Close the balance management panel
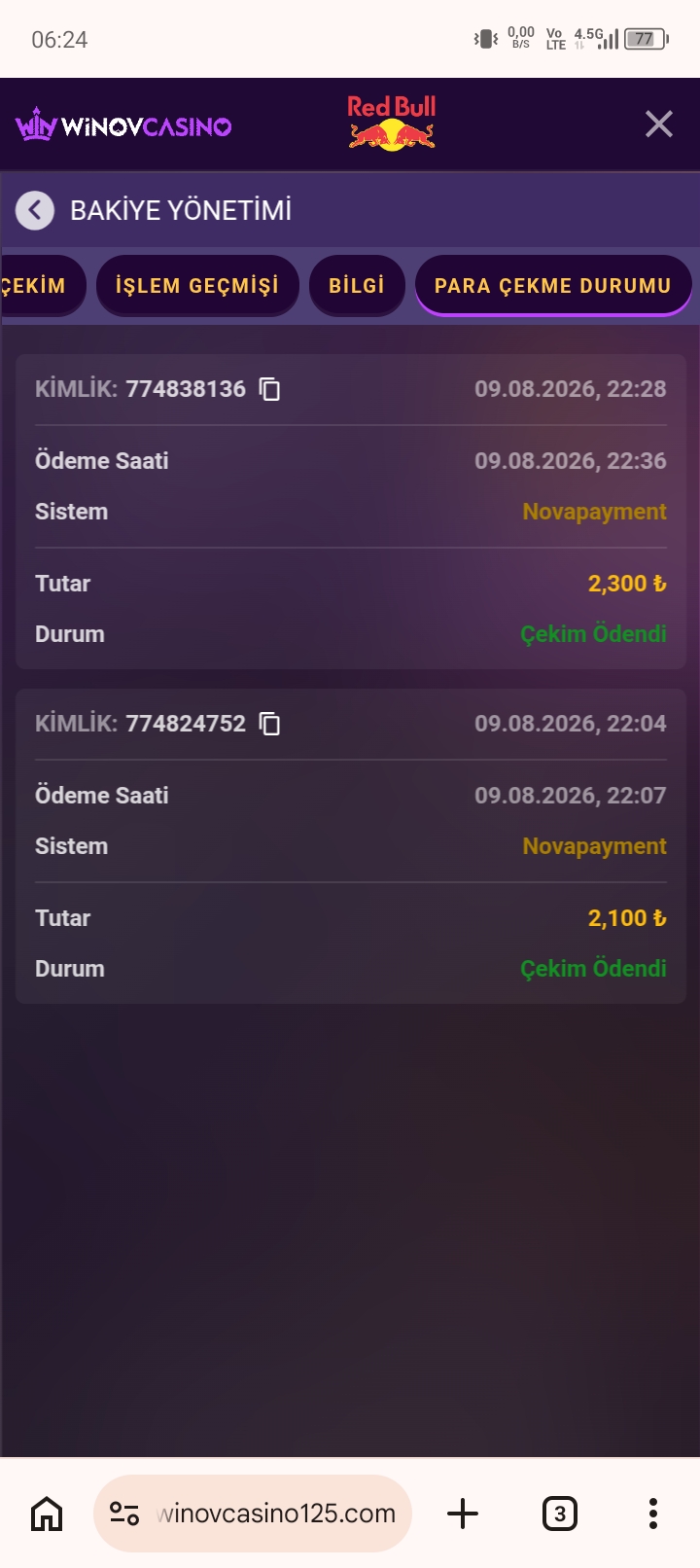700x1568 pixels. pyautogui.click(x=659, y=125)
